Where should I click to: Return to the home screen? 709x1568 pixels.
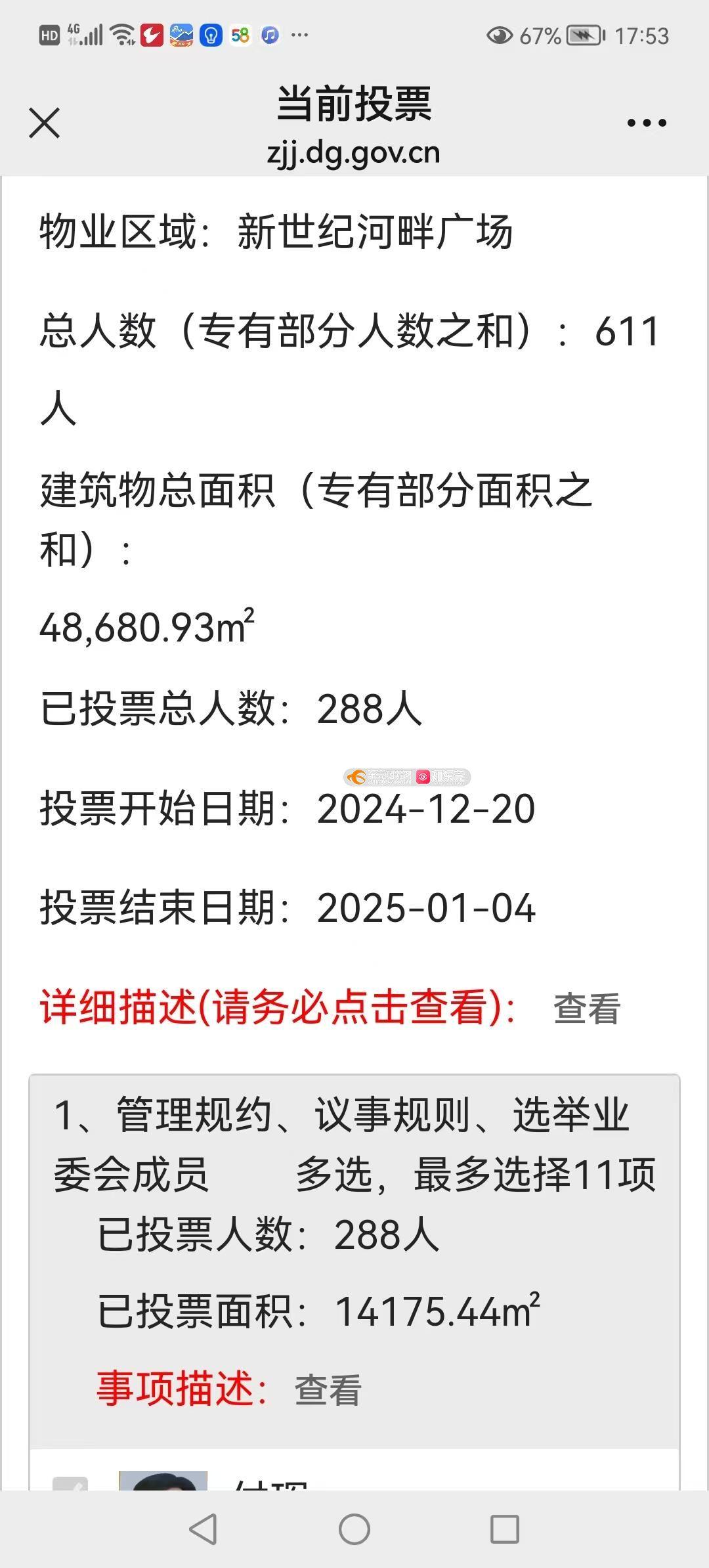click(354, 1529)
